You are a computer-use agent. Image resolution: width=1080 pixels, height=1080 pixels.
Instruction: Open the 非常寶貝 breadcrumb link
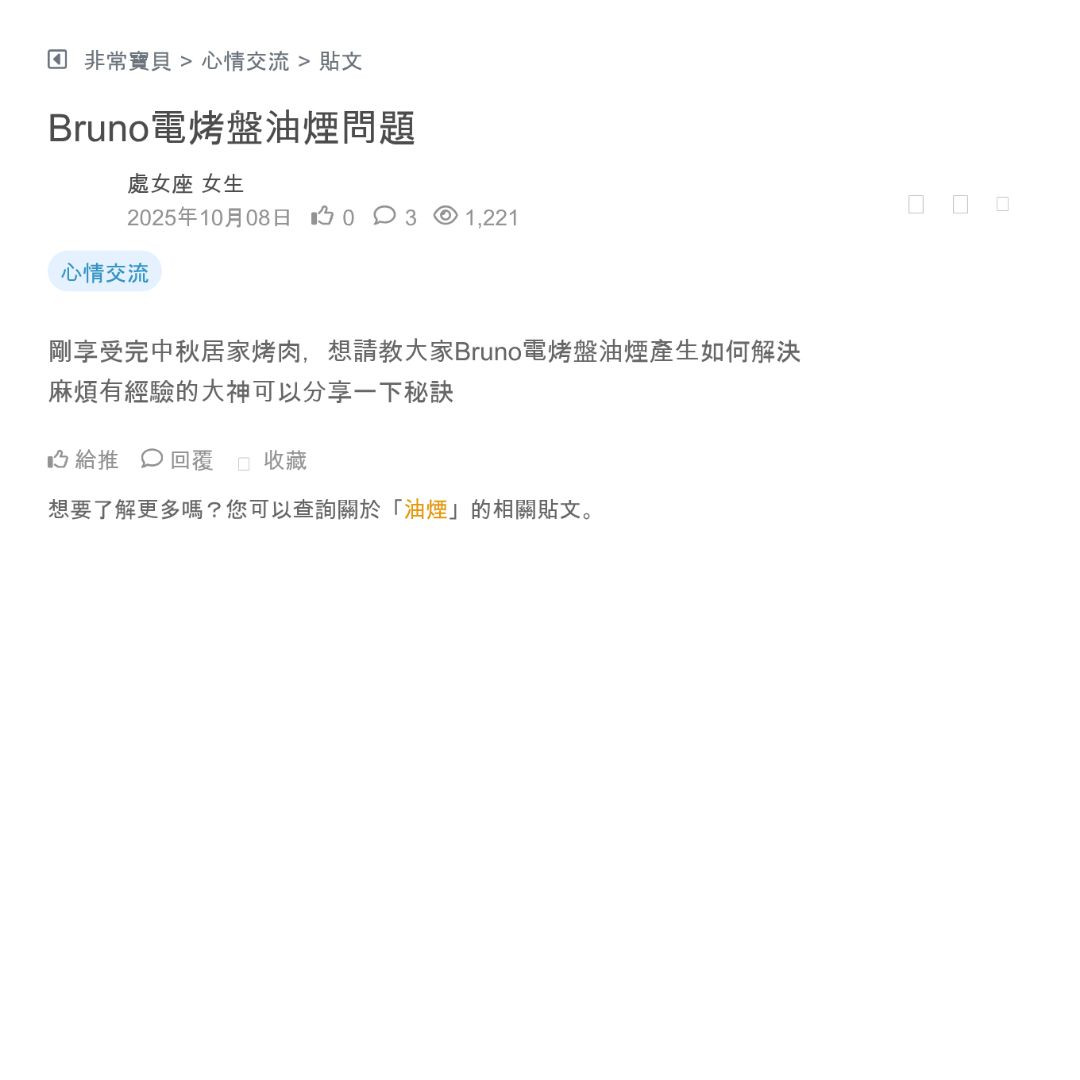128,61
